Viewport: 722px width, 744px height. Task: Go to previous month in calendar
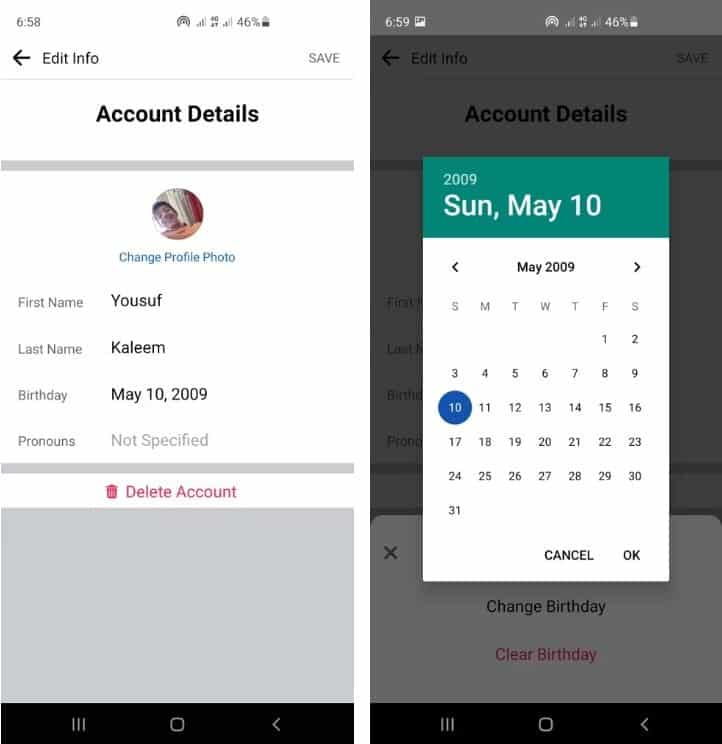(x=455, y=267)
